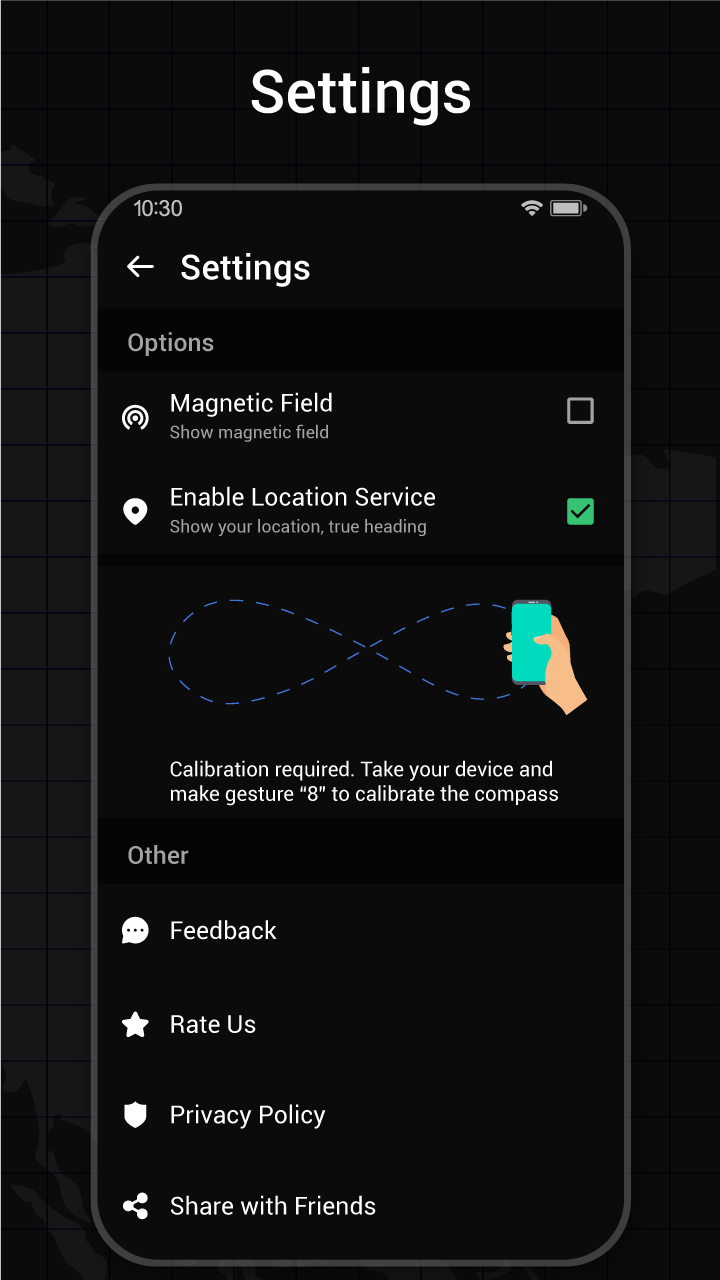Click the Feedback chat bubble icon
Viewport: 720px width, 1280px height.
coord(135,930)
